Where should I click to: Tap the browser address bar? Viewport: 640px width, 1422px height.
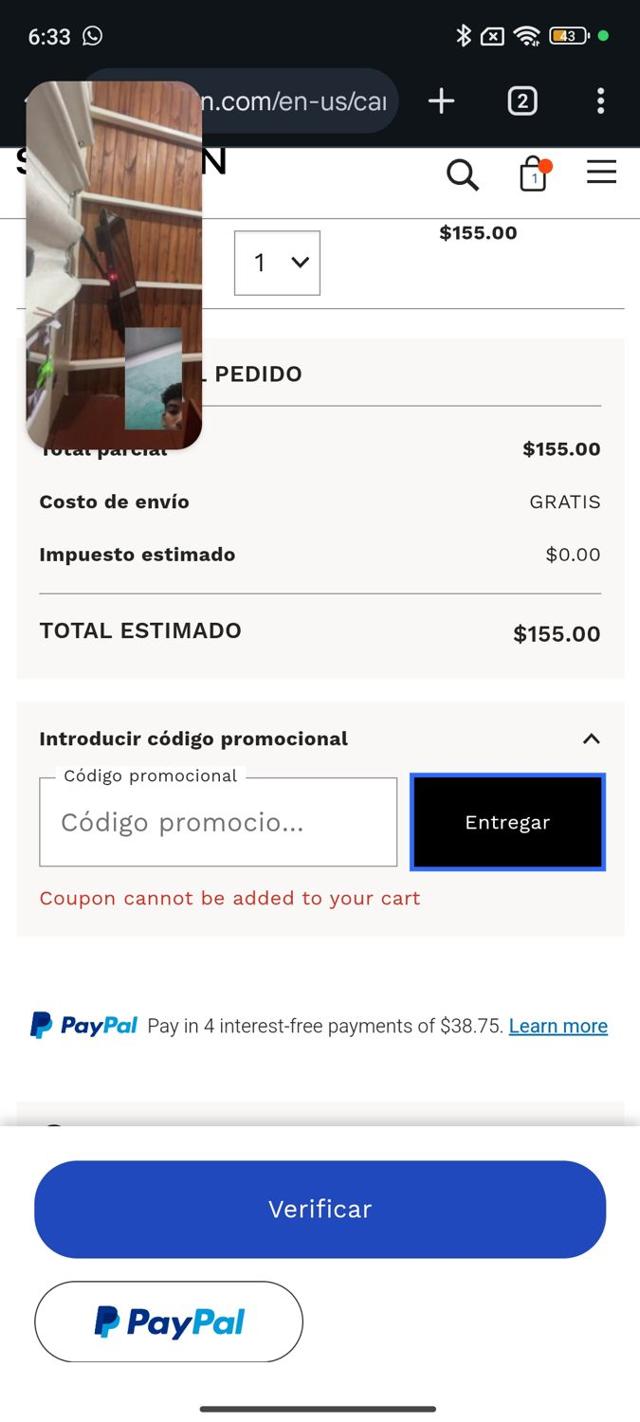coord(300,101)
